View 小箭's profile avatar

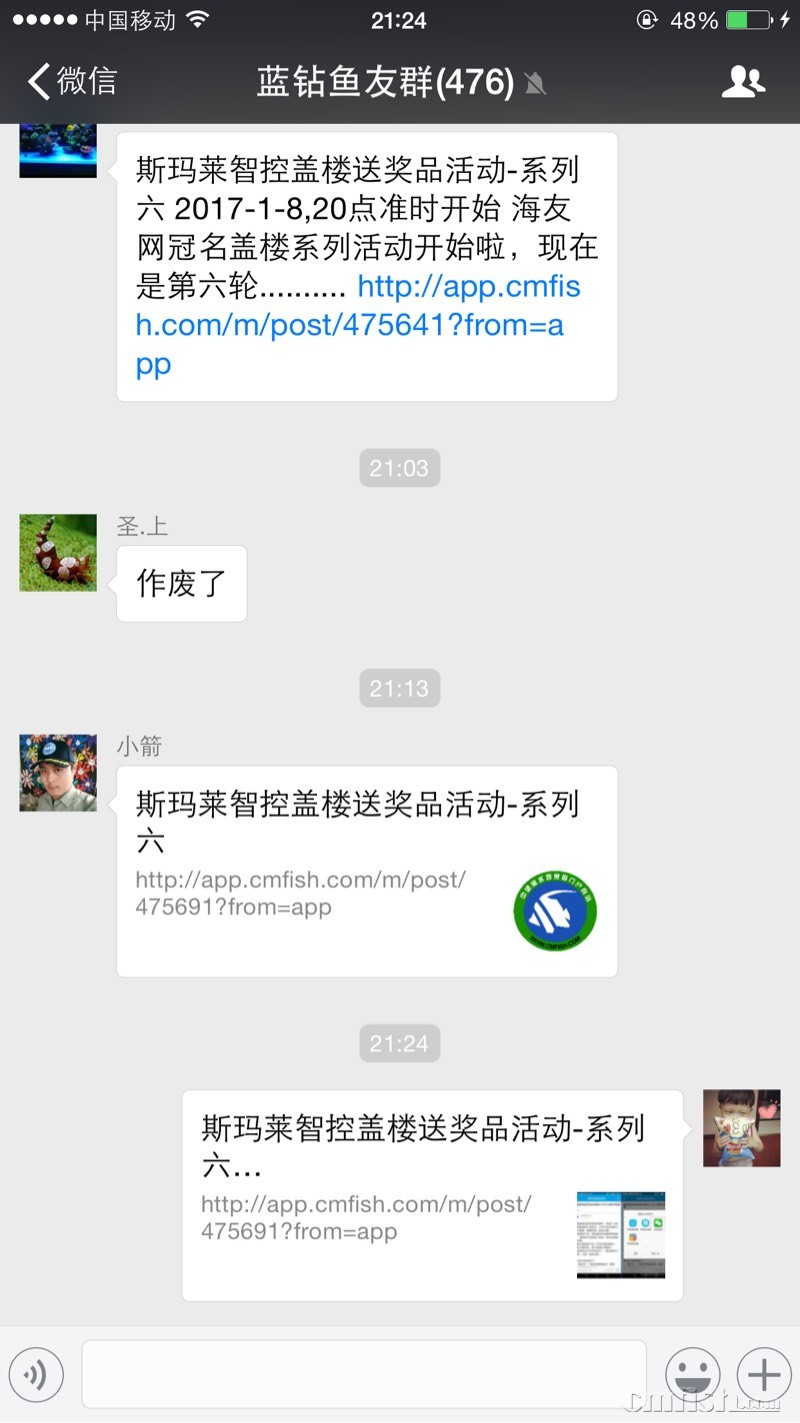click(58, 773)
